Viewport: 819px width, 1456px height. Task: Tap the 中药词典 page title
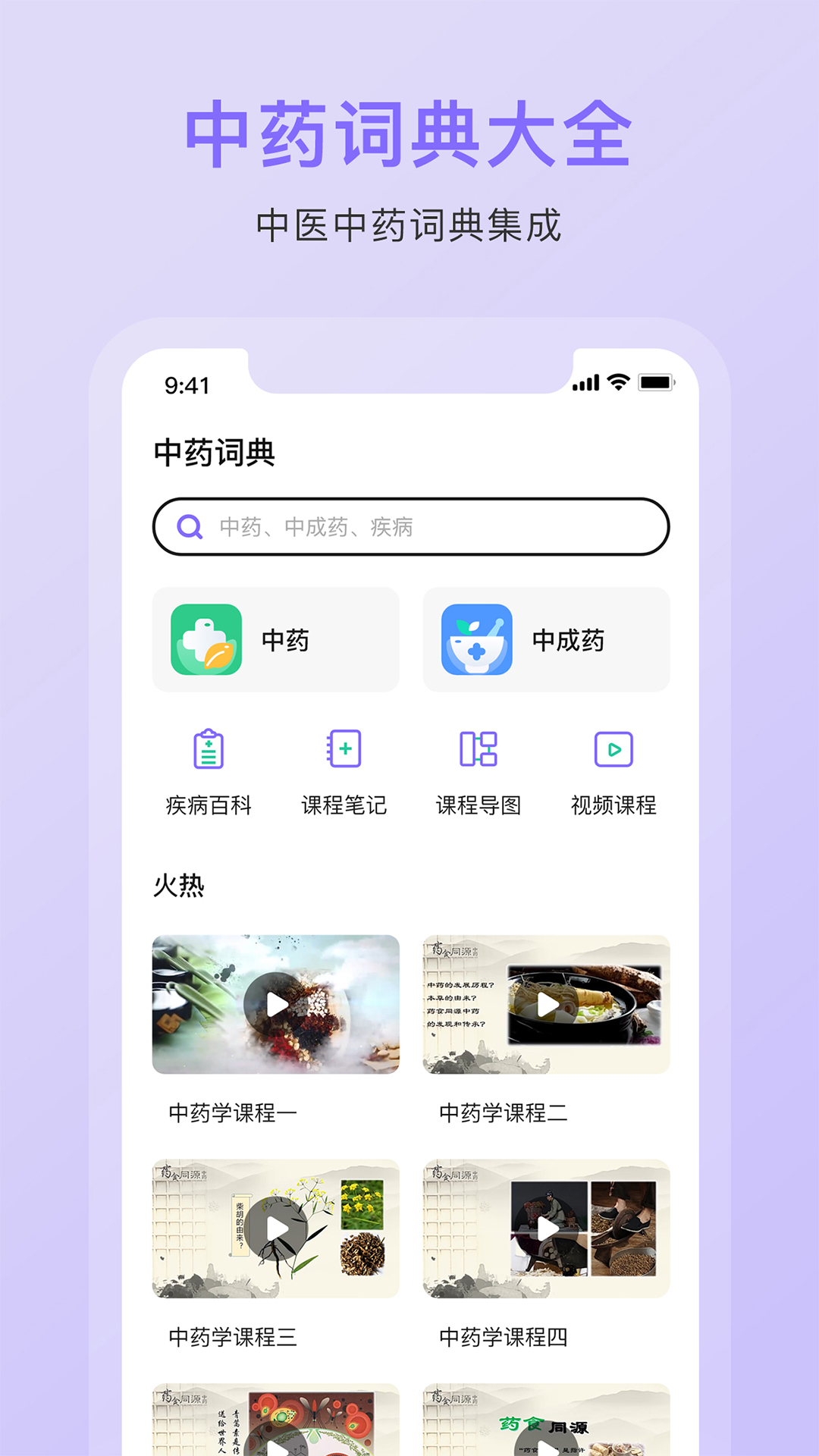(215, 452)
